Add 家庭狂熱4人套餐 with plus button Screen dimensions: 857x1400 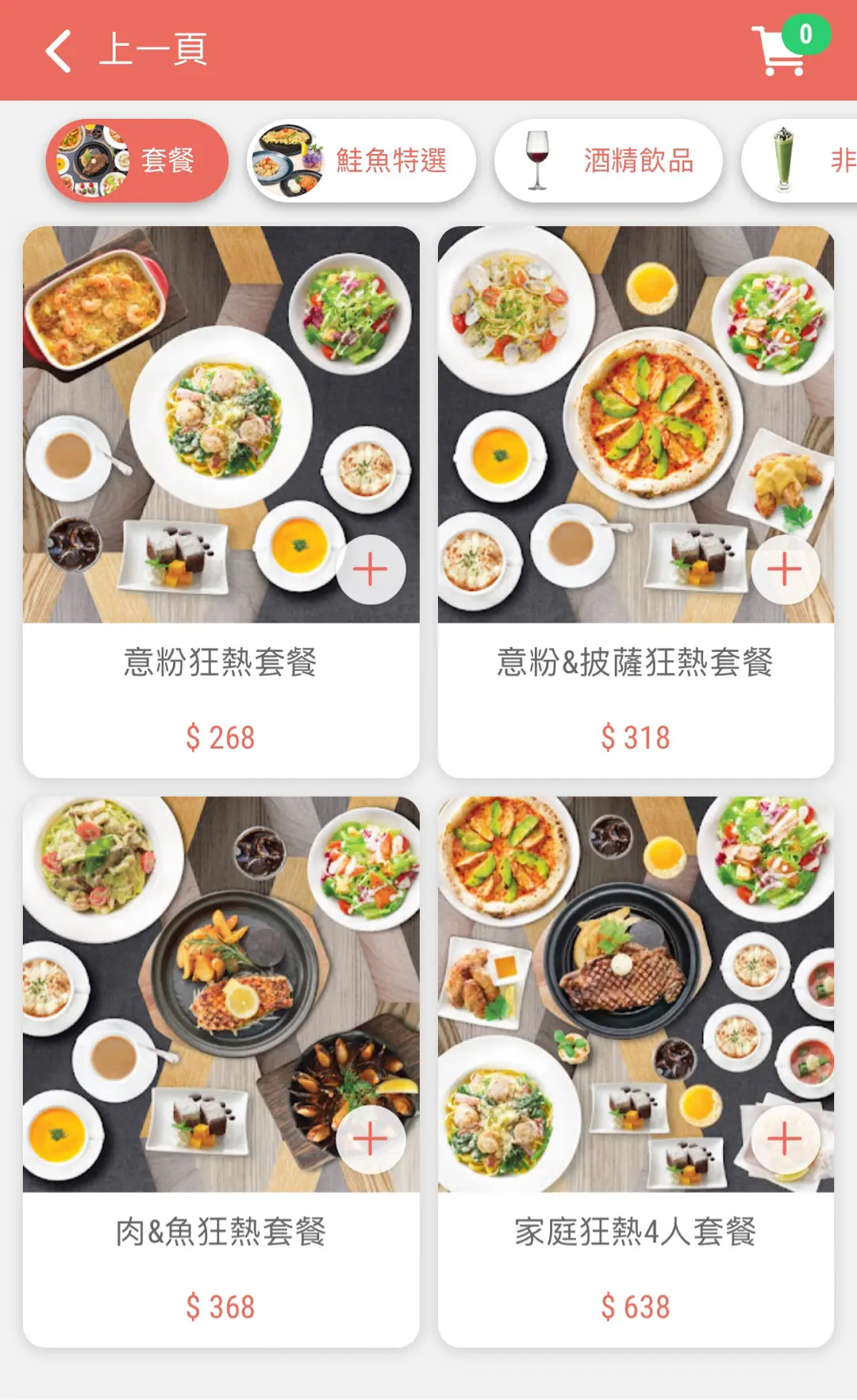point(785,1139)
